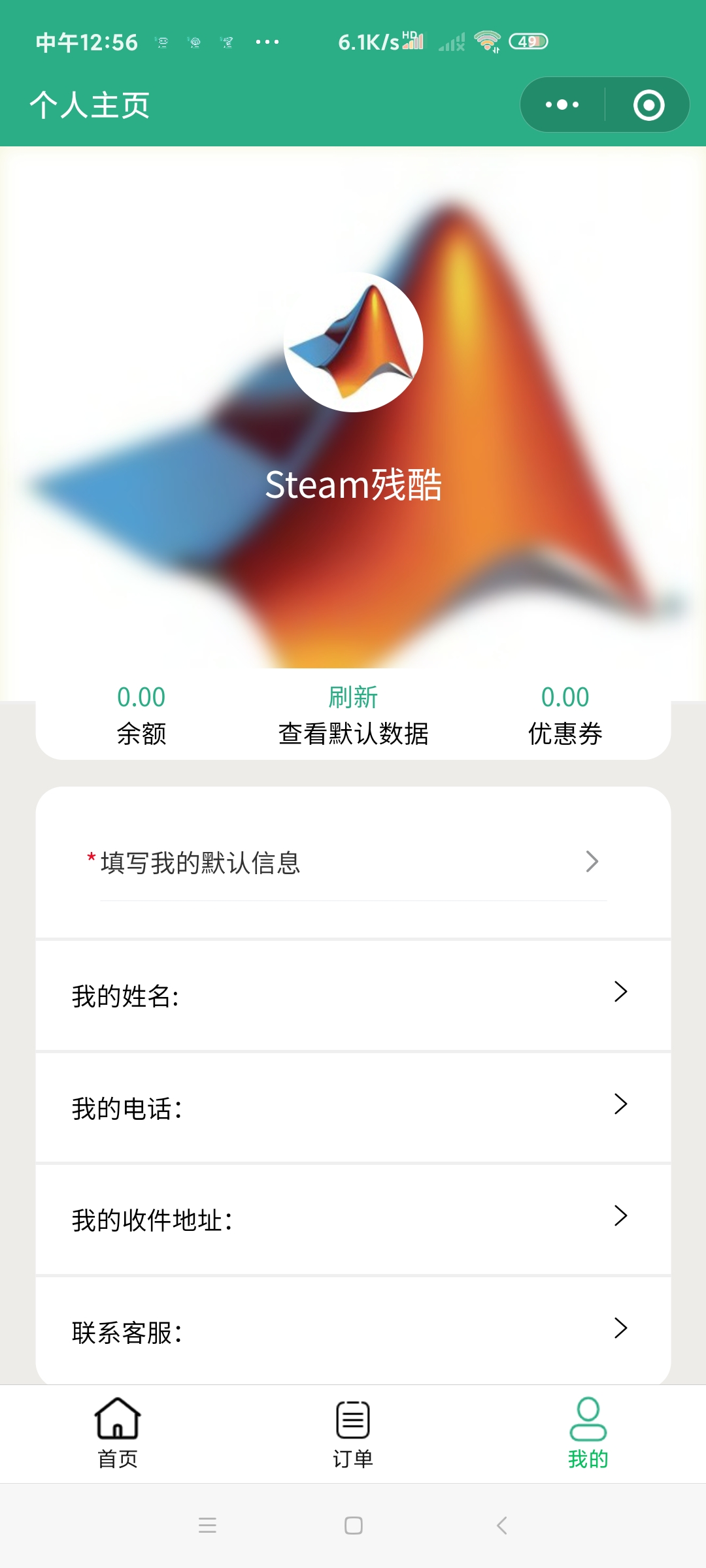Open the 余额 balance section

coord(141,715)
